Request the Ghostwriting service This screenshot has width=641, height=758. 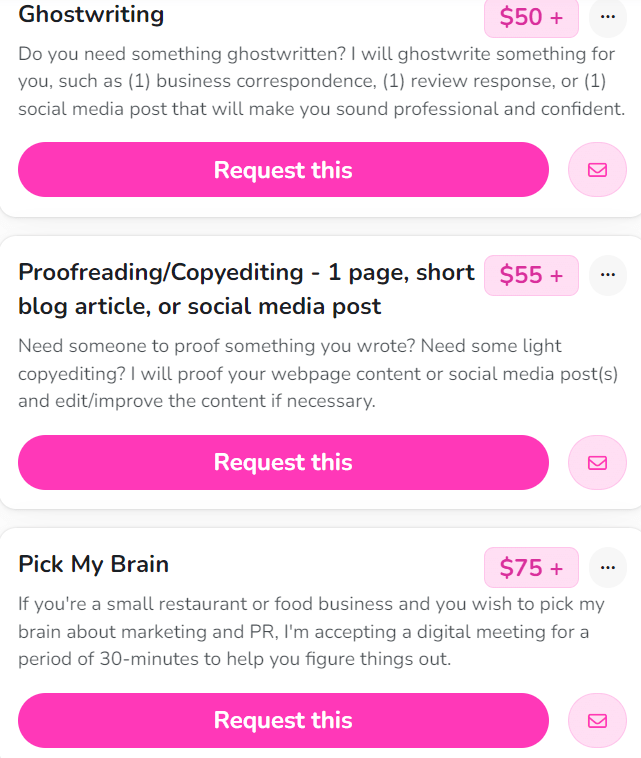[x=283, y=170]
